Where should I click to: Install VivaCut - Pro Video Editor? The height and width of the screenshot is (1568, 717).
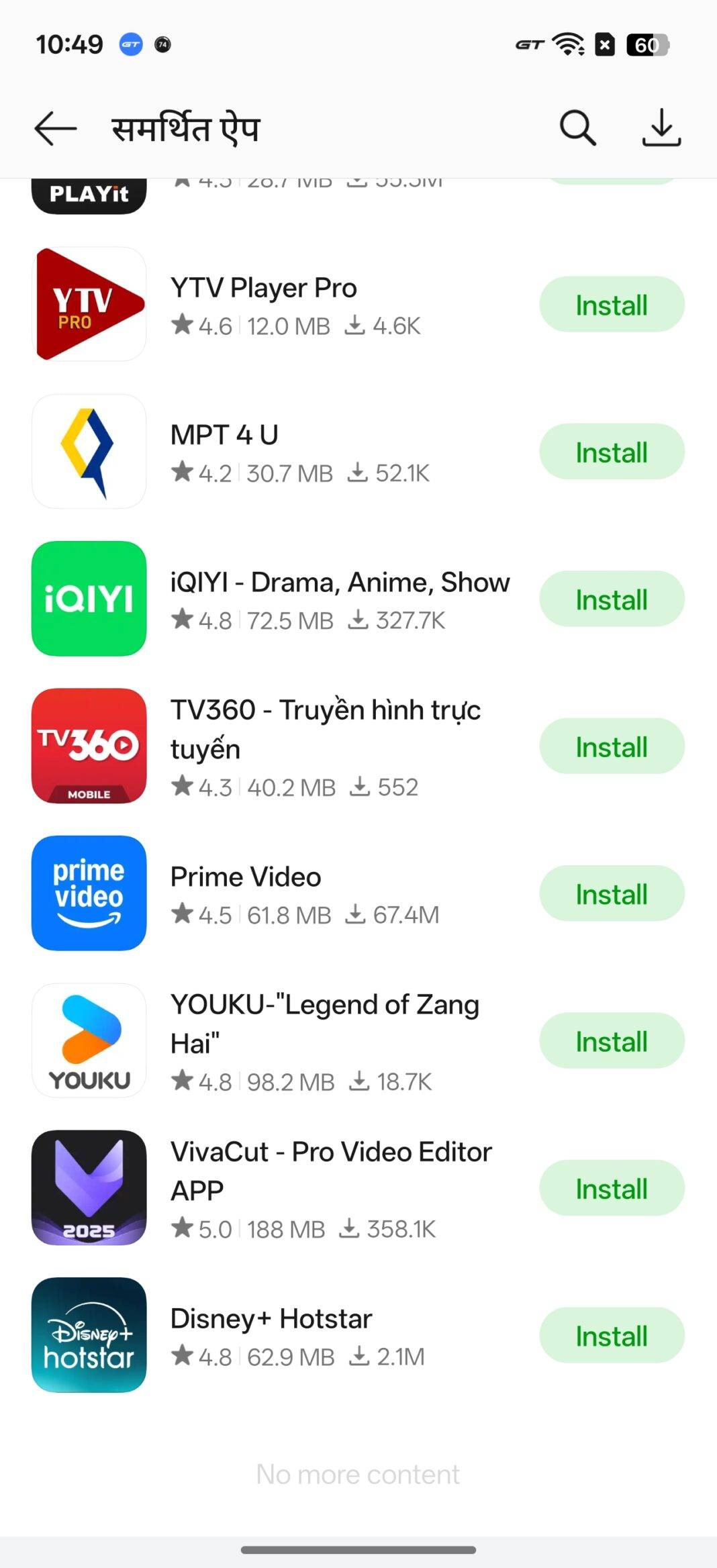click(612, 1188)
